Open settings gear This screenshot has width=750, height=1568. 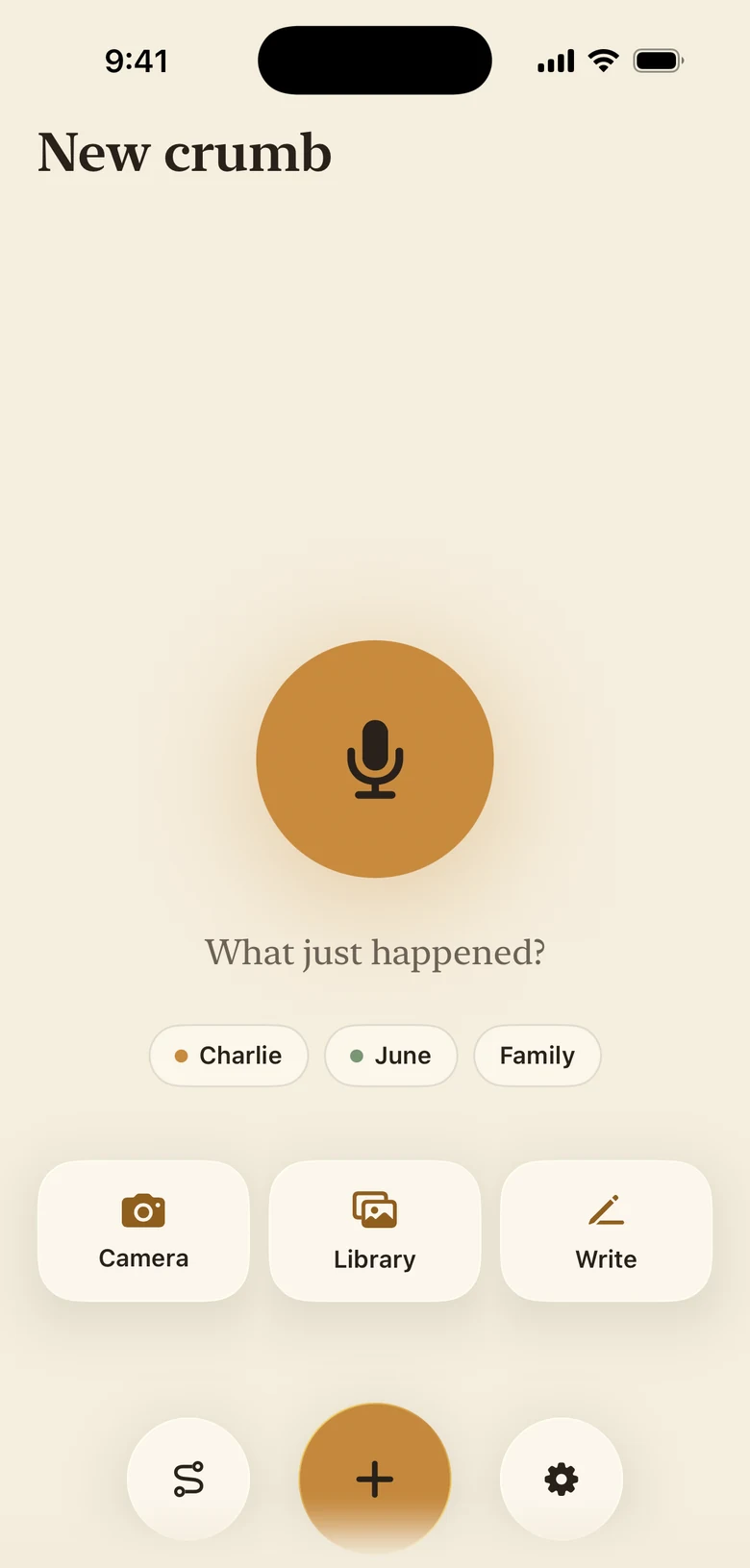[562, 1479]
